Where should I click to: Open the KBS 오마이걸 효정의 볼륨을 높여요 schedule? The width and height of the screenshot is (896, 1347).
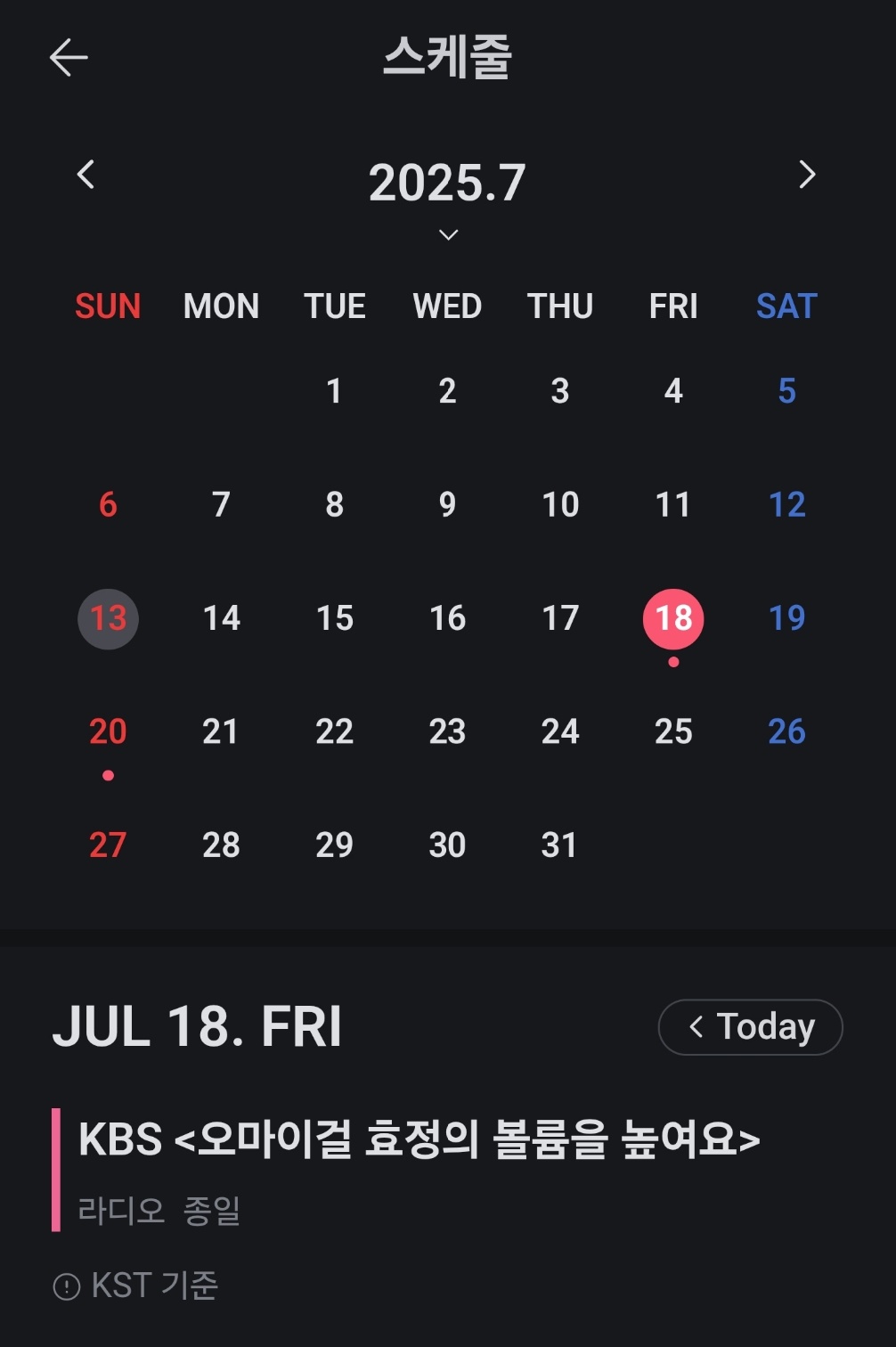click(x=419, y=1140)
